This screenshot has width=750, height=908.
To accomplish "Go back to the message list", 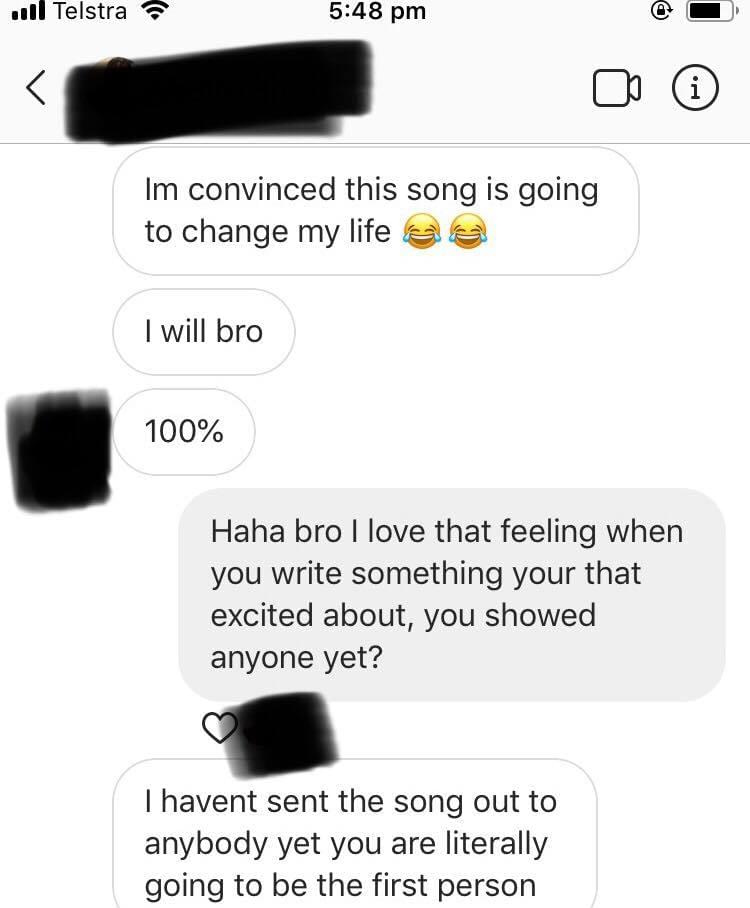I will coord(36,88).
